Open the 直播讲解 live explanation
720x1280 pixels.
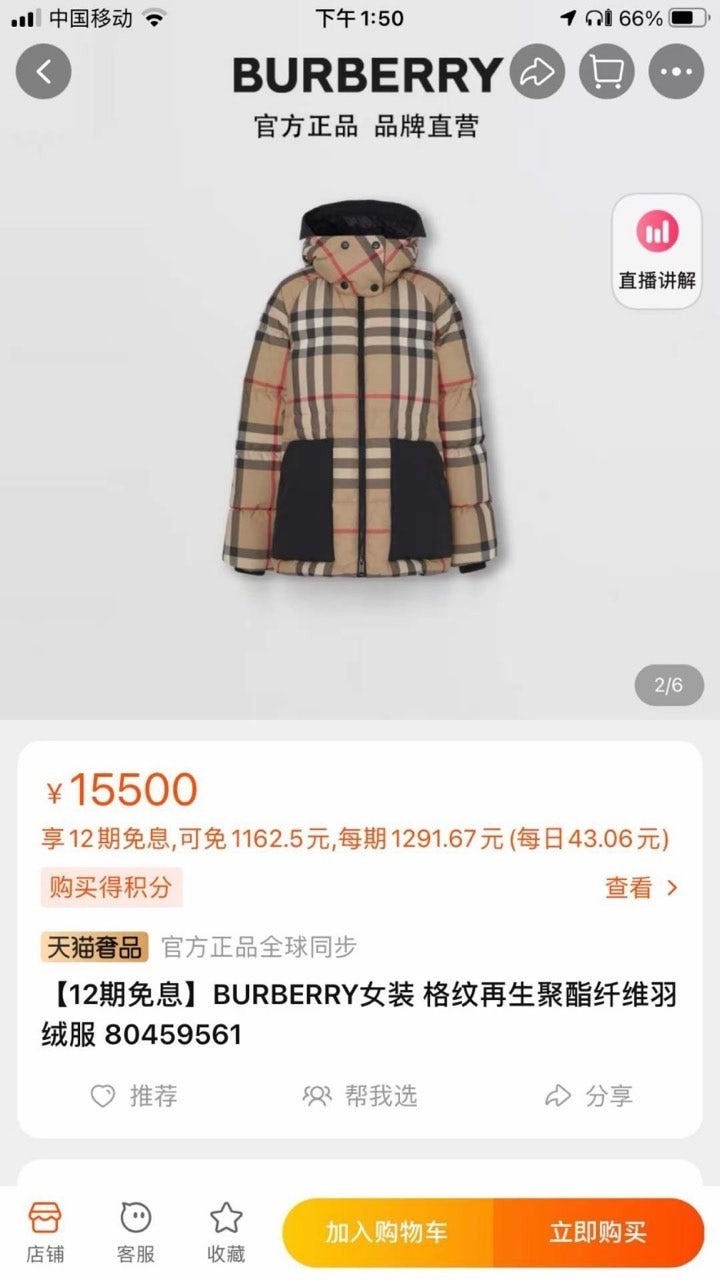[x=656, y=250]
